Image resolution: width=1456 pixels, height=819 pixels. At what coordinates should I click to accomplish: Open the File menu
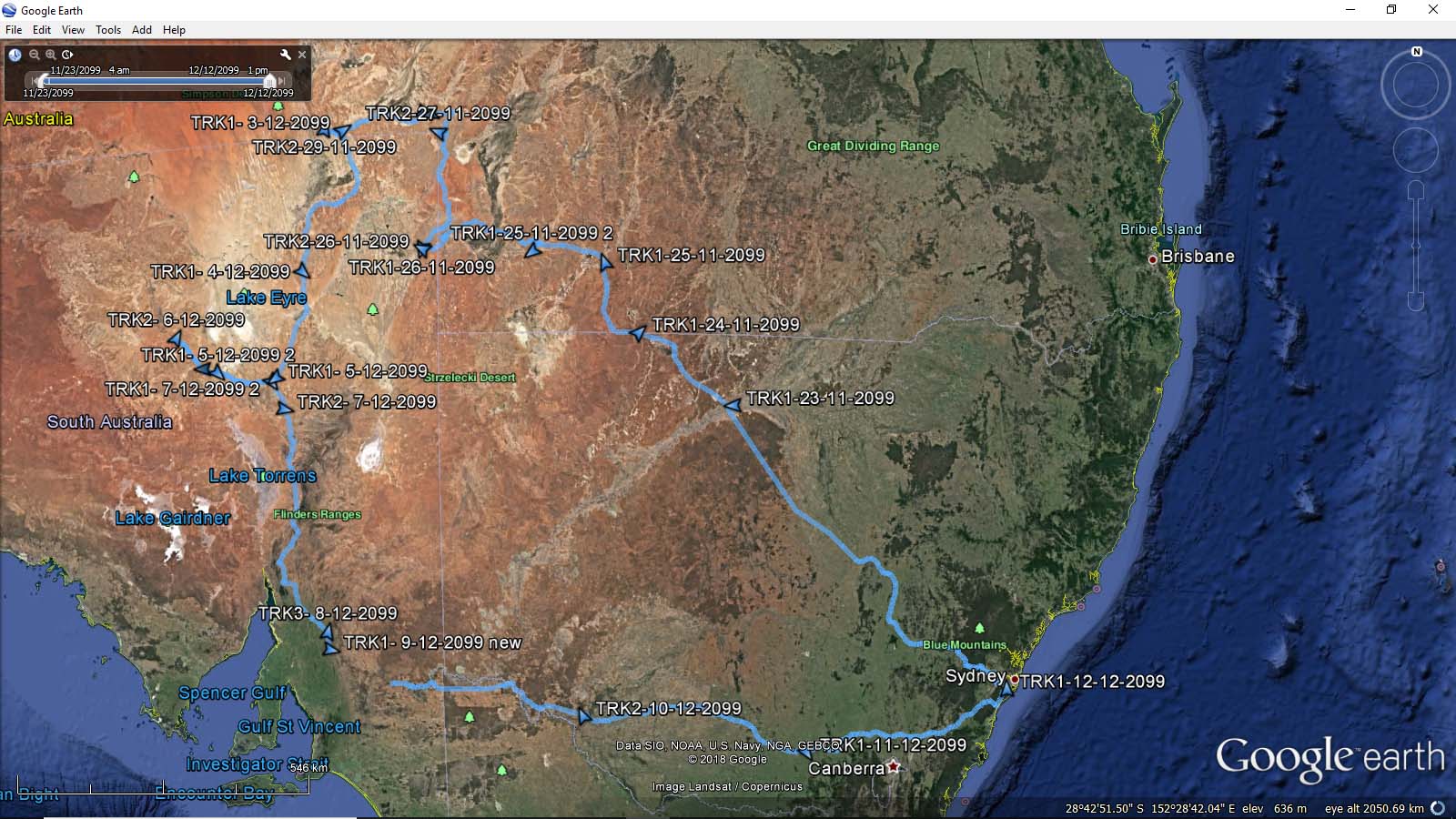coord(13,30)
